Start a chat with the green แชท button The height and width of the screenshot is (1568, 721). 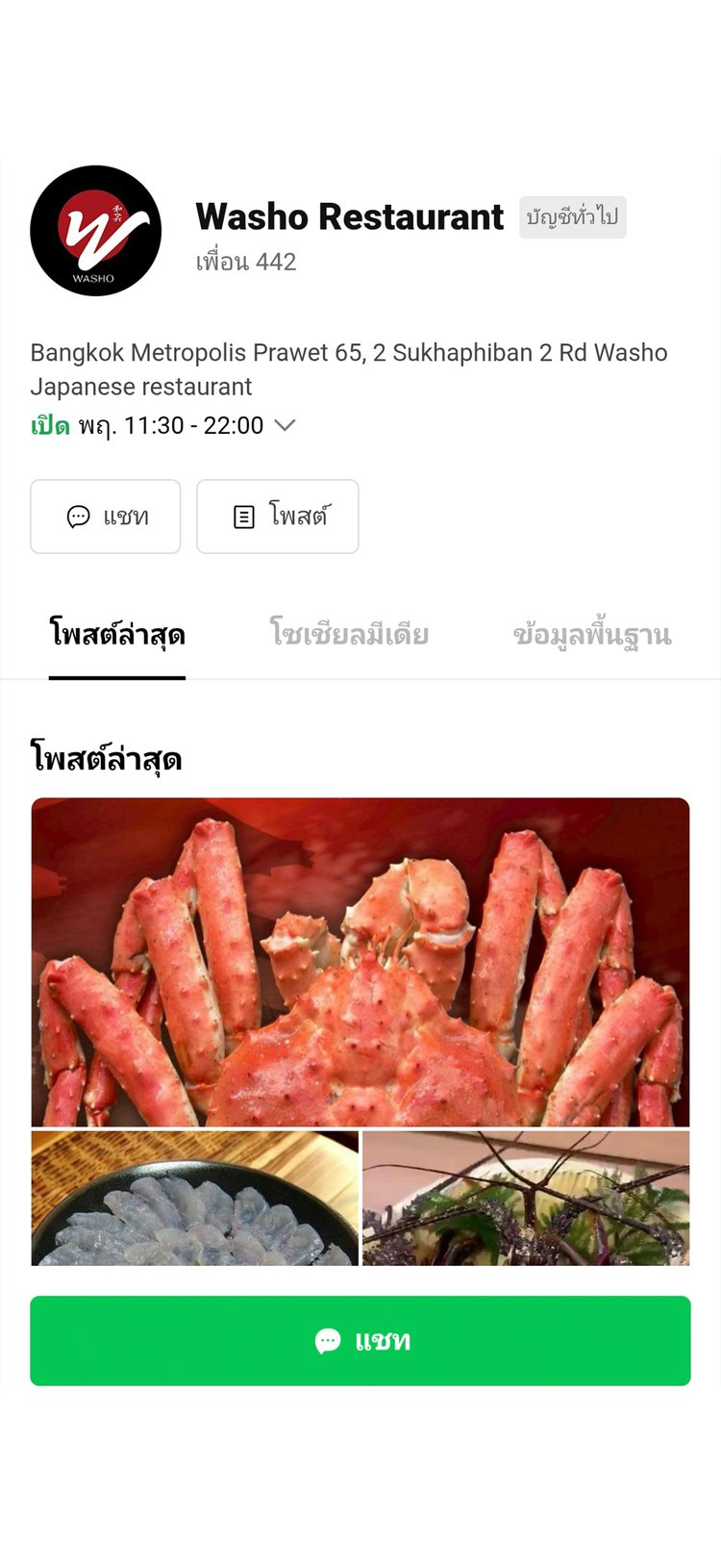point(360,1341)
